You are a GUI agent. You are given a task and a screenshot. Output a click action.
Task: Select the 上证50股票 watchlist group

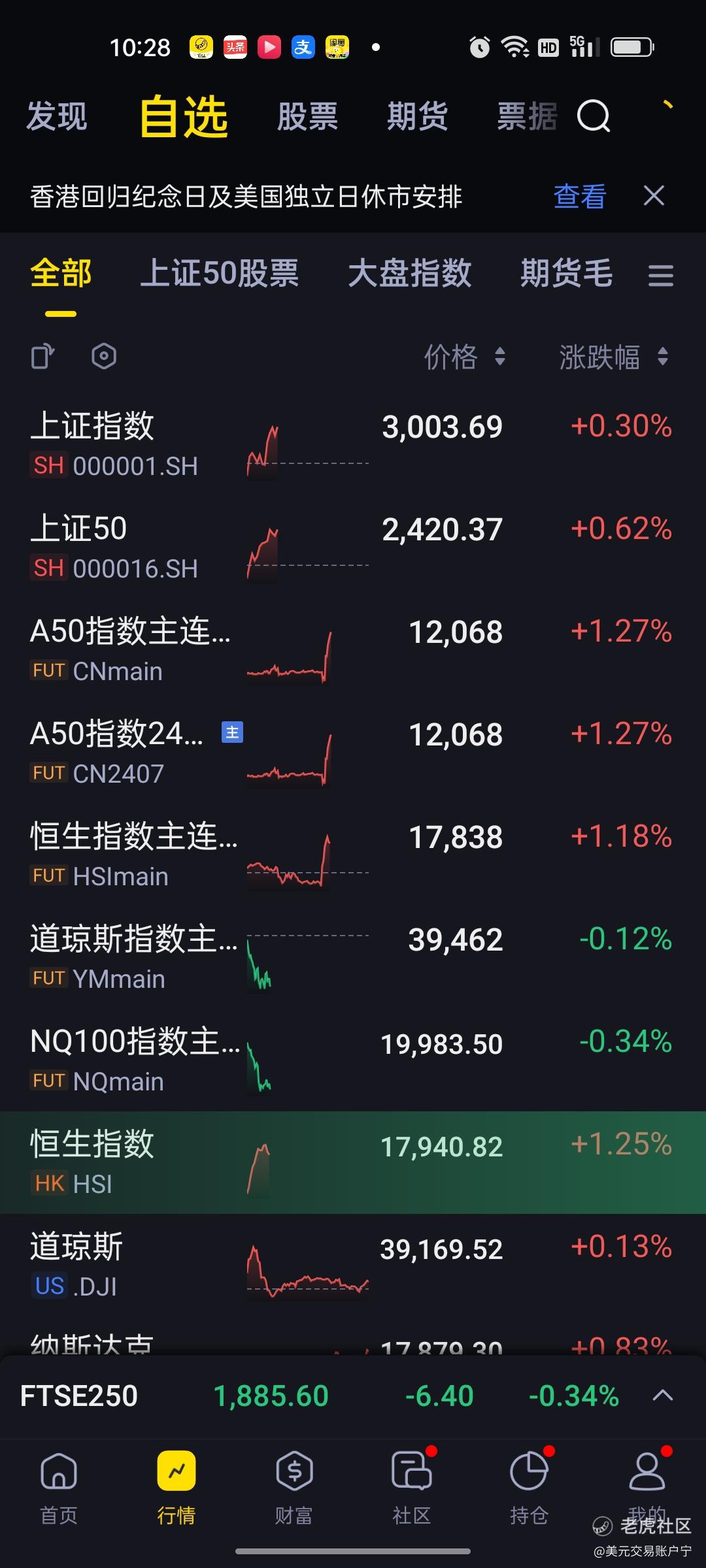(x=220, y=272)
